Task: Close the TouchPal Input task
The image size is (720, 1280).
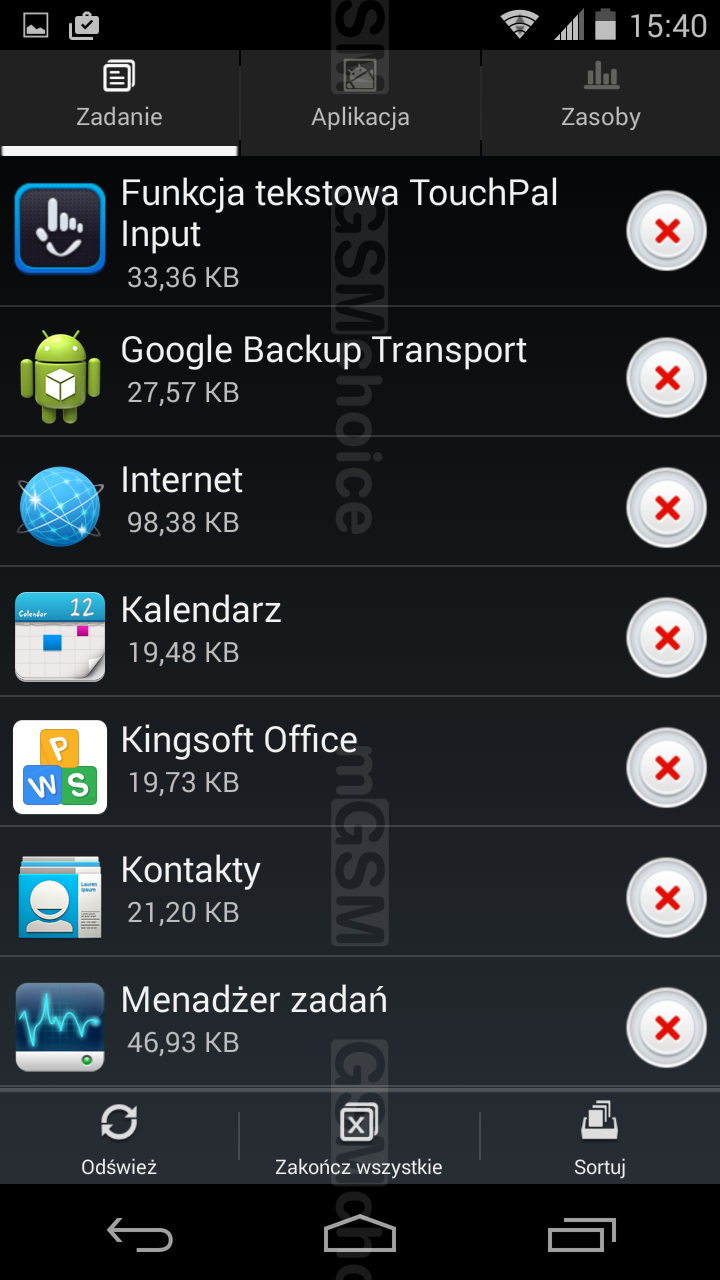Action: (666, 232)
